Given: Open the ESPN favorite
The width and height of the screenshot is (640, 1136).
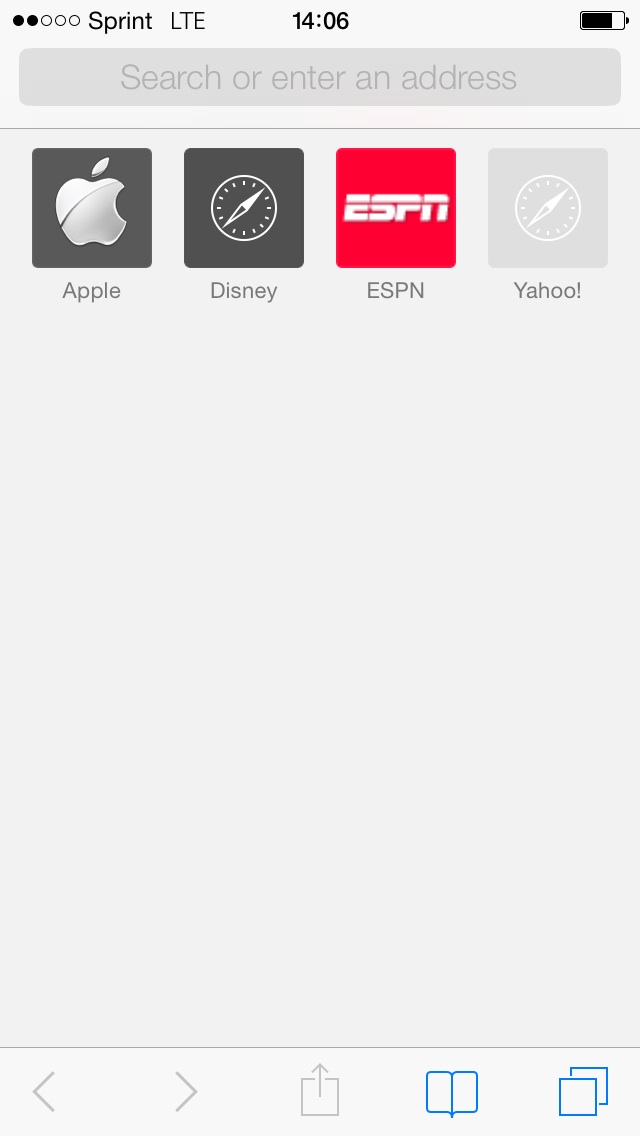Looking at the screenshot, I should 396,208.
